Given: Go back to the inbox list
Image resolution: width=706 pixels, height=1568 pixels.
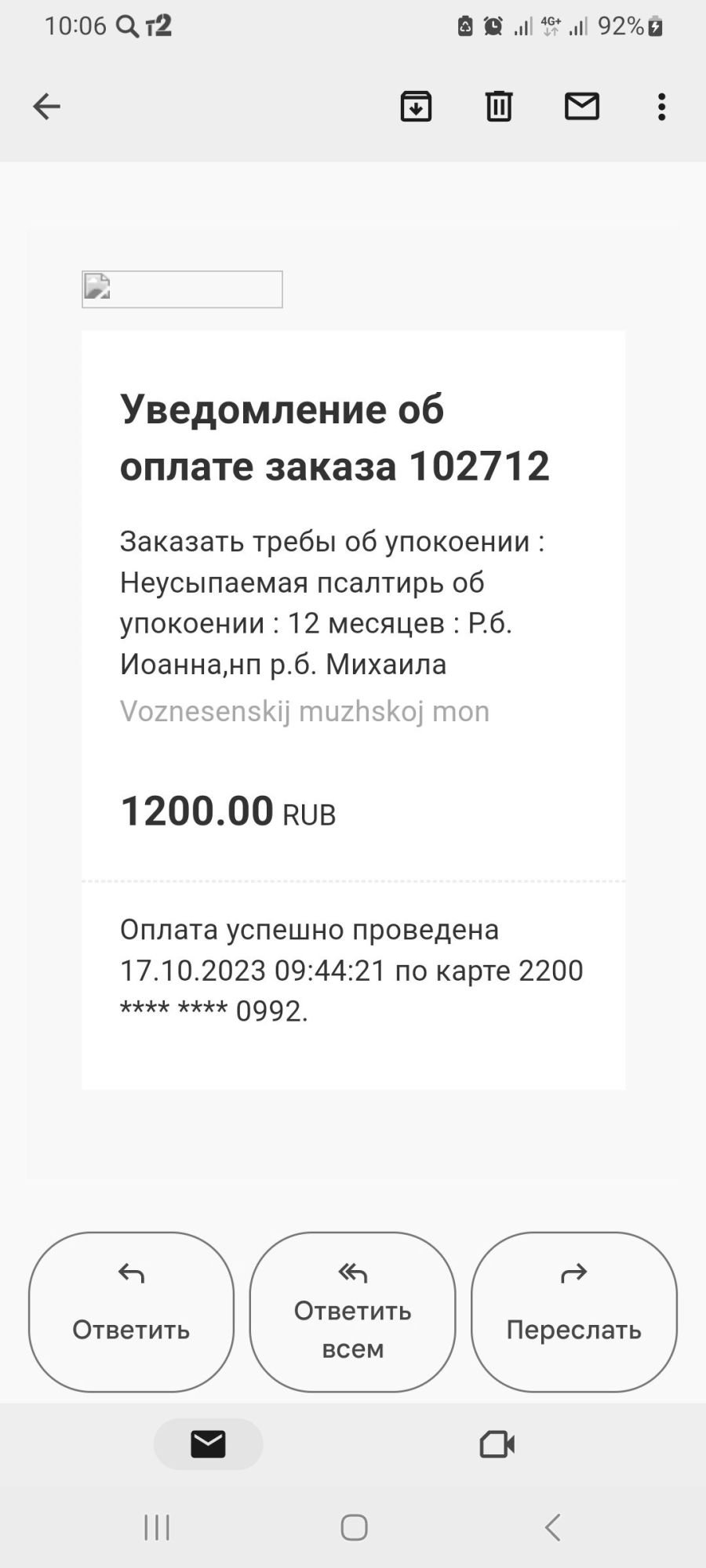Looking at the screenshot, I should (46, 107).
